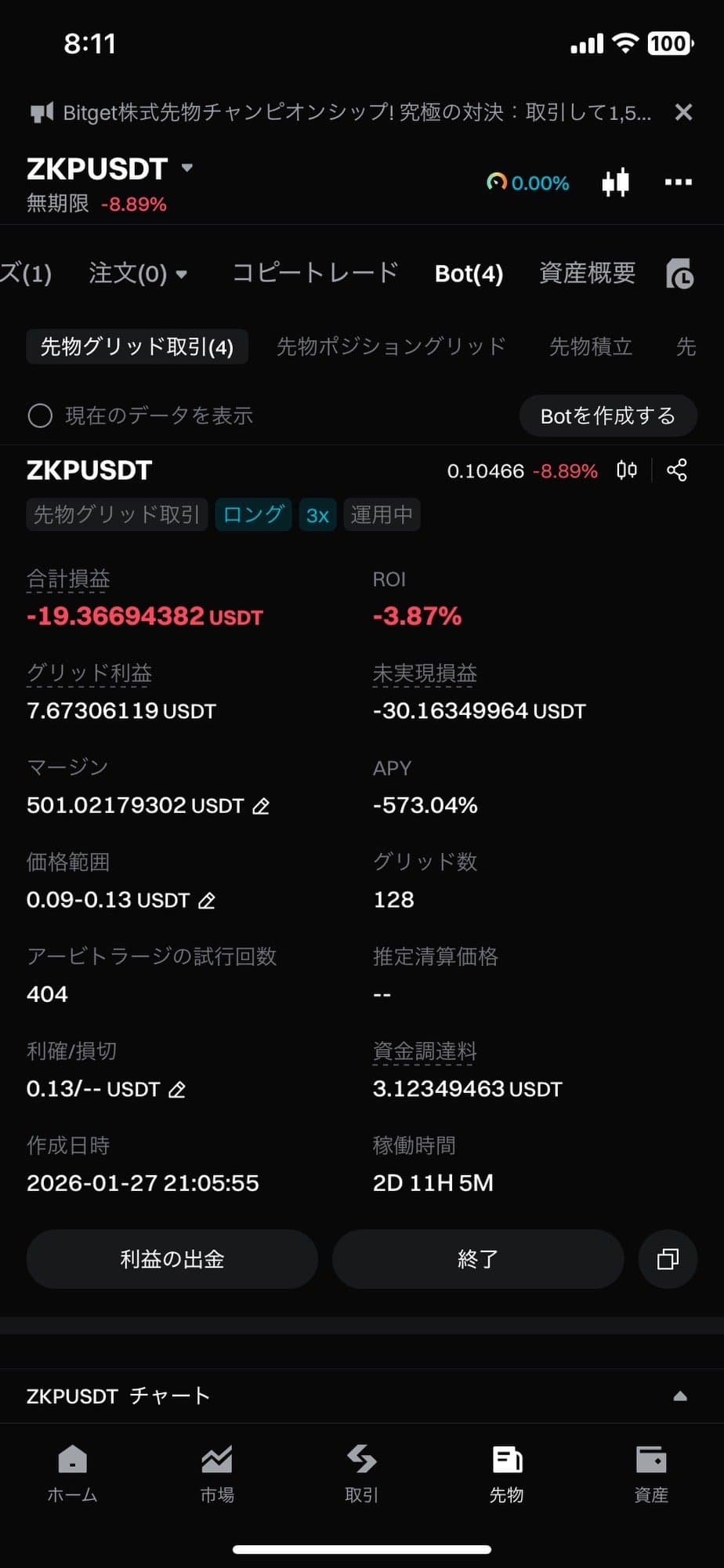Select the 先物積立 sub-tab

(x=590, y=347)
